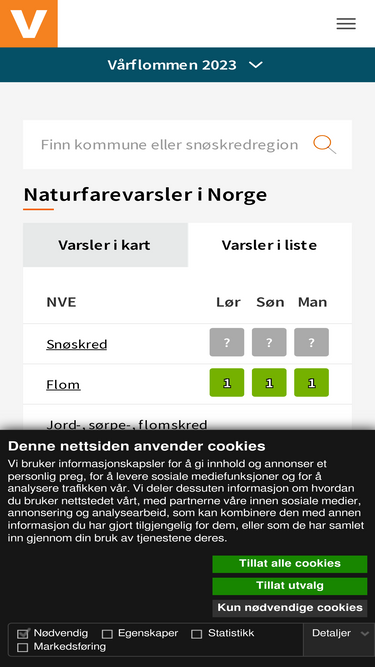
Task: Tap Tillat alle cookies button
Action: click(x=290, y=564)
